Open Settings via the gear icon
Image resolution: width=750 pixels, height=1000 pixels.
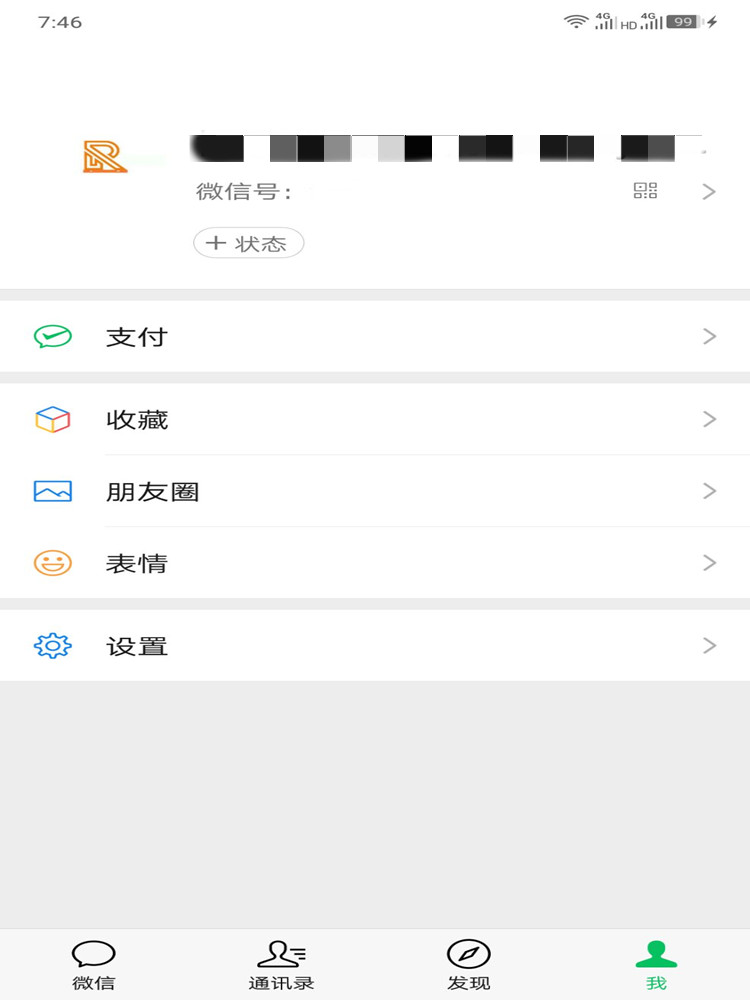click(52, 646)
